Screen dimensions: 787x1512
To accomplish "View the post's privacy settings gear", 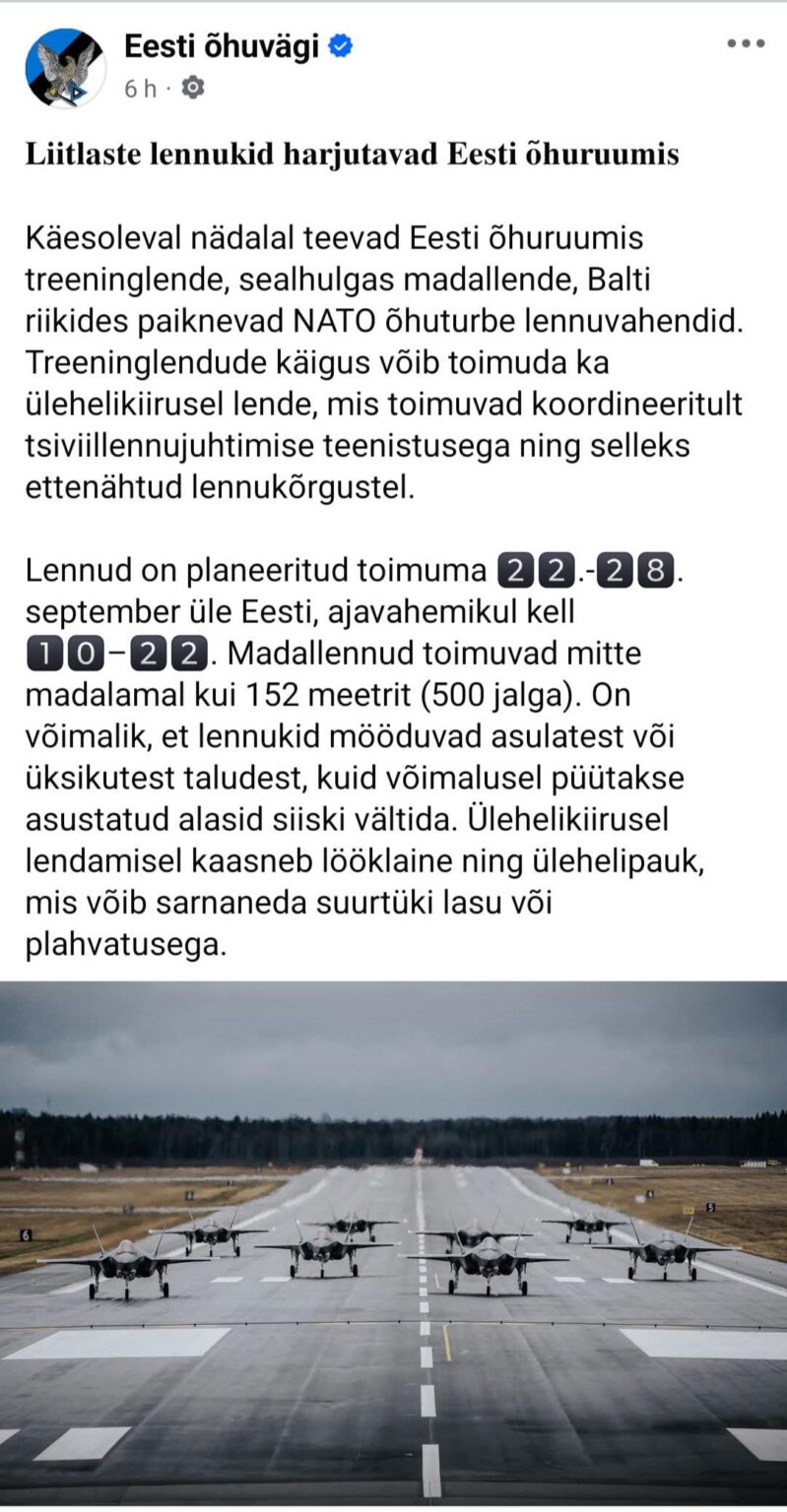I will (x=194, y=89).
